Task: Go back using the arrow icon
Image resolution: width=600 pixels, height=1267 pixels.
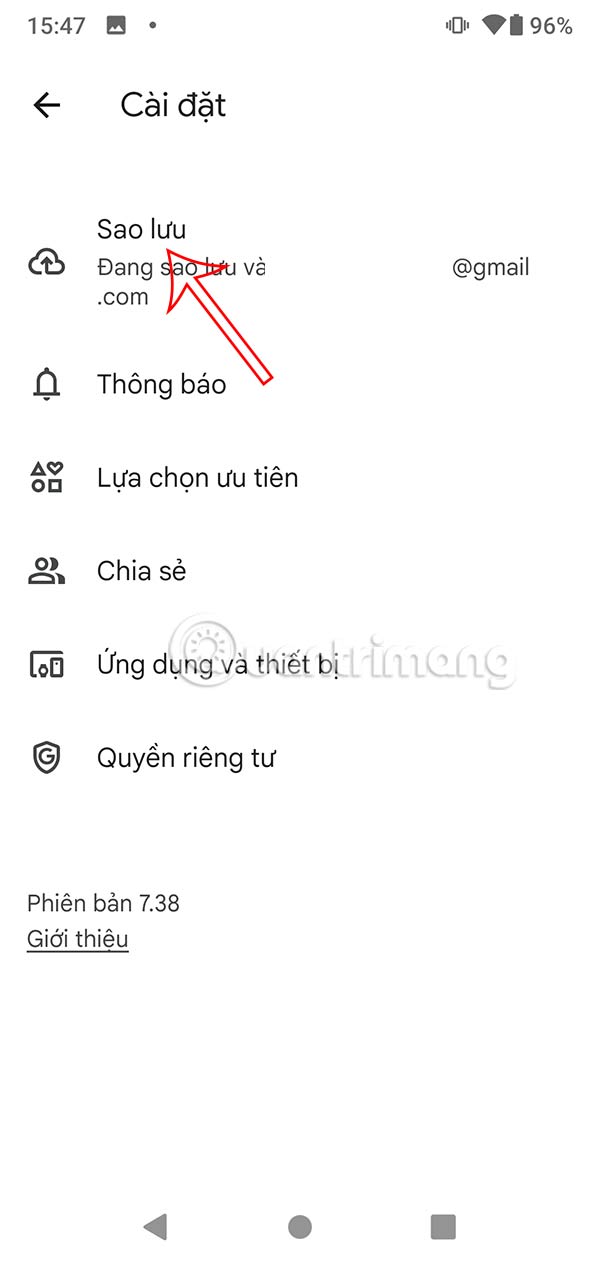Action: [x=47, y=105]
